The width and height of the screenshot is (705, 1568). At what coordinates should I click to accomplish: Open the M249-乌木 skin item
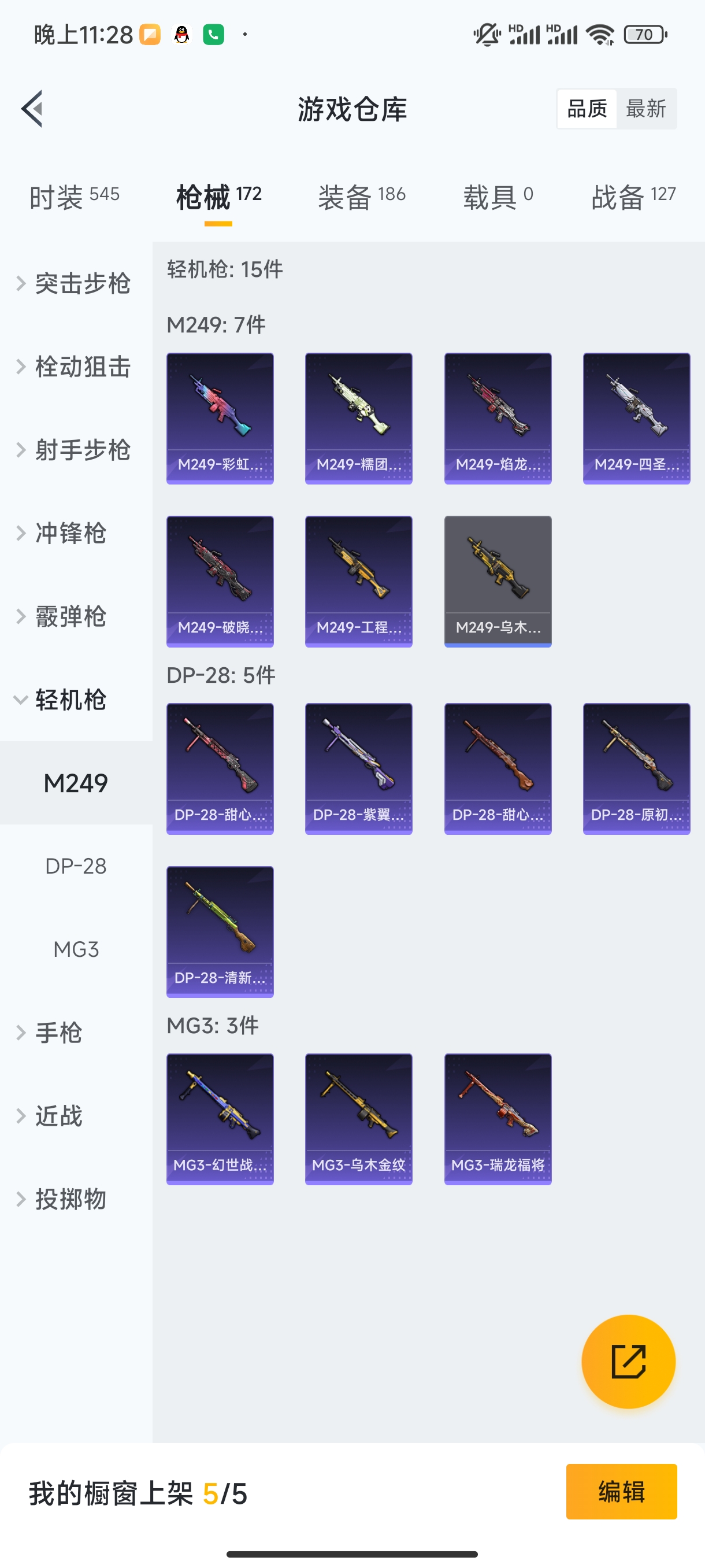[498, 581]
